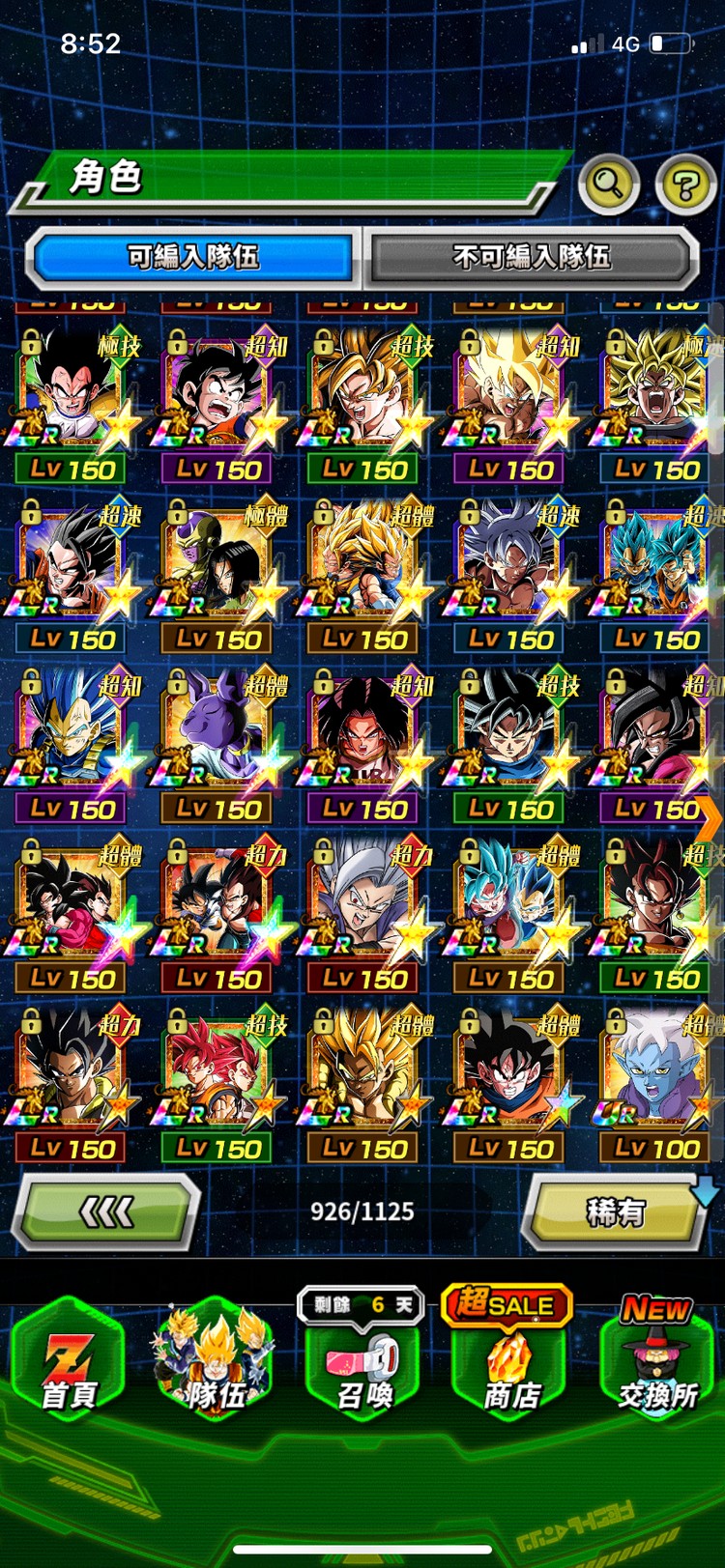The width and height of the screenshot is (725, 1568).
Task: Switch to 可編入隊伍 tab
Action: pos(193,257)
